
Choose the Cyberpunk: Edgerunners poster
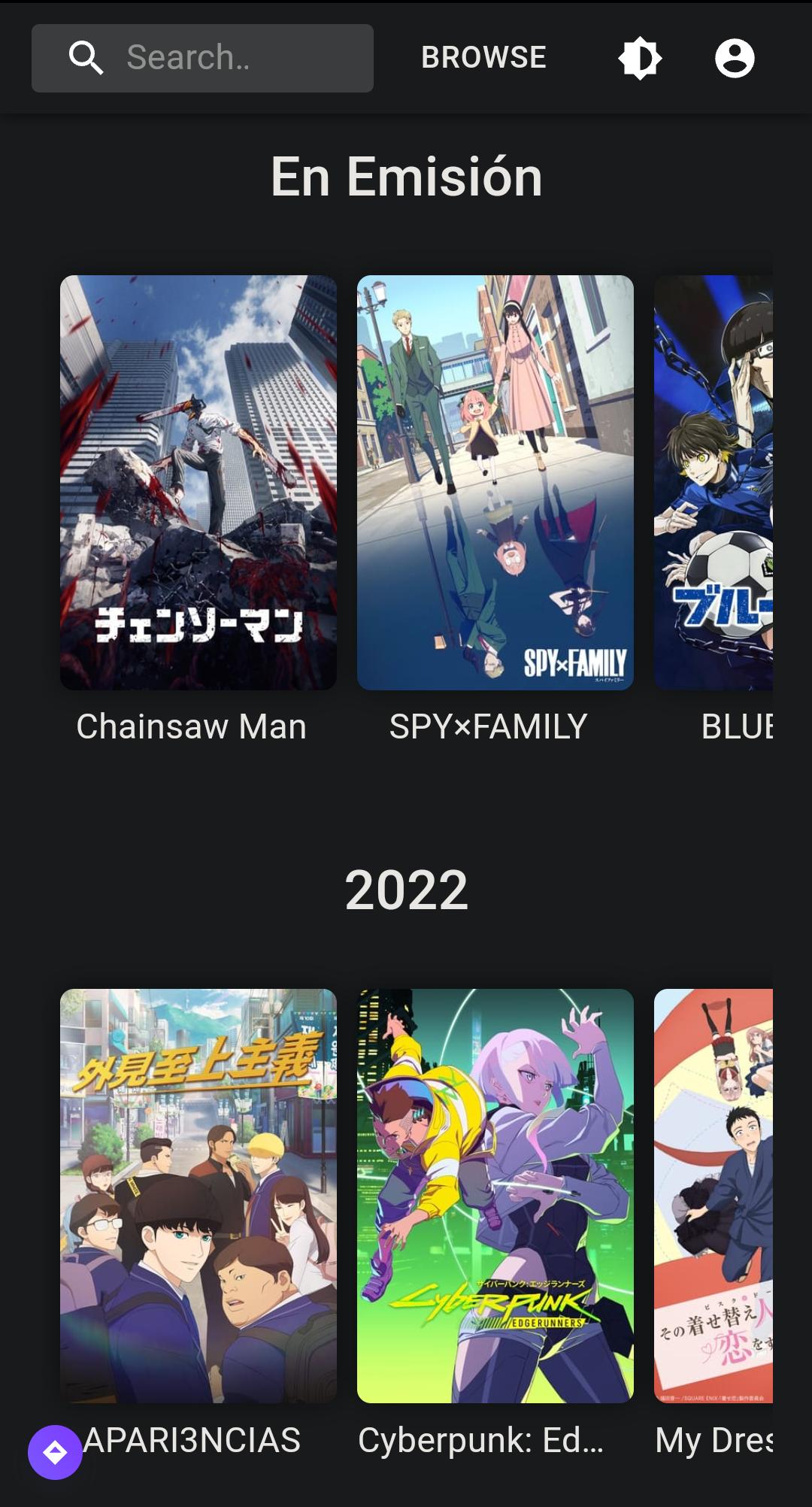coord(495,1196)
